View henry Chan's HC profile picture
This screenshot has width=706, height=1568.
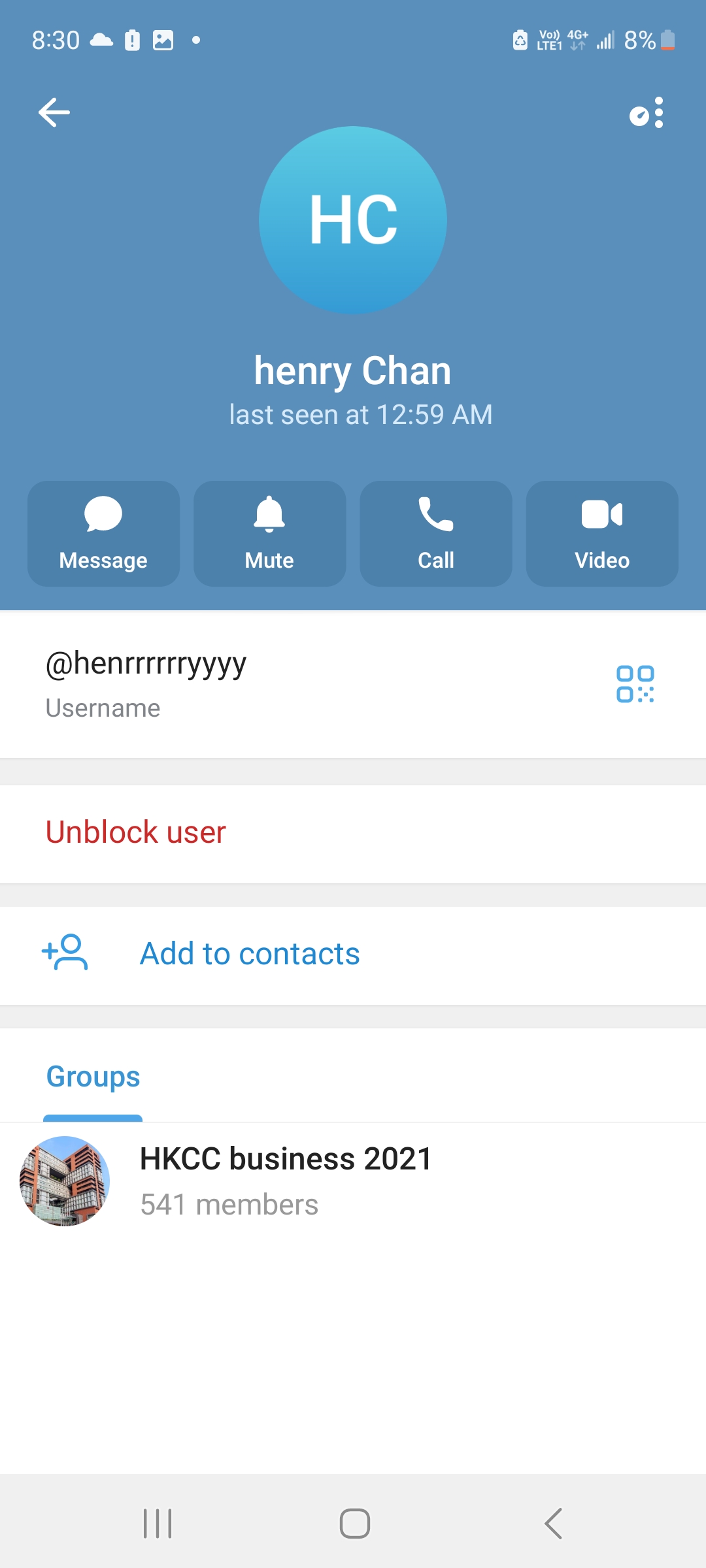coord(353,220)
